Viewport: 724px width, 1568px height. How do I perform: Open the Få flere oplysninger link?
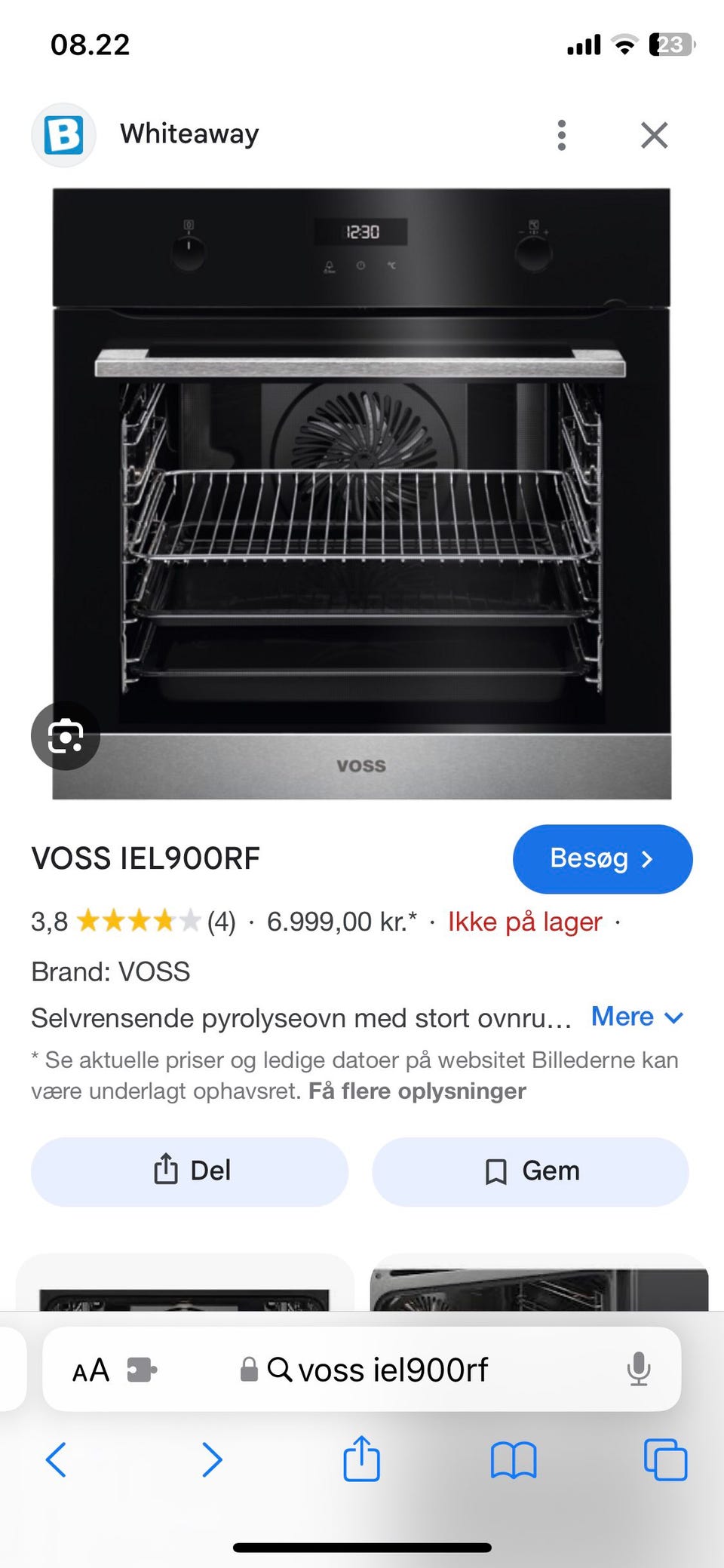click(417, 1091)
